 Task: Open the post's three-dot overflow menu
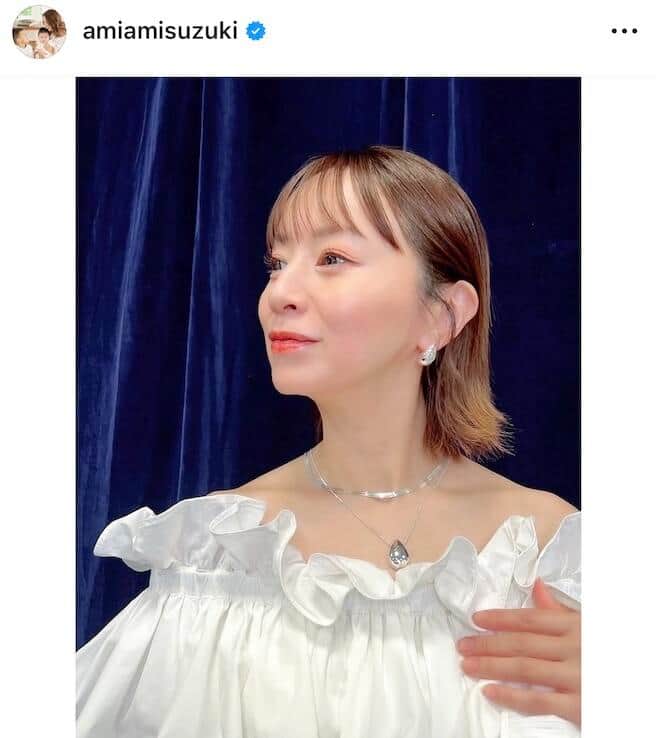click(x=623, y=31)
